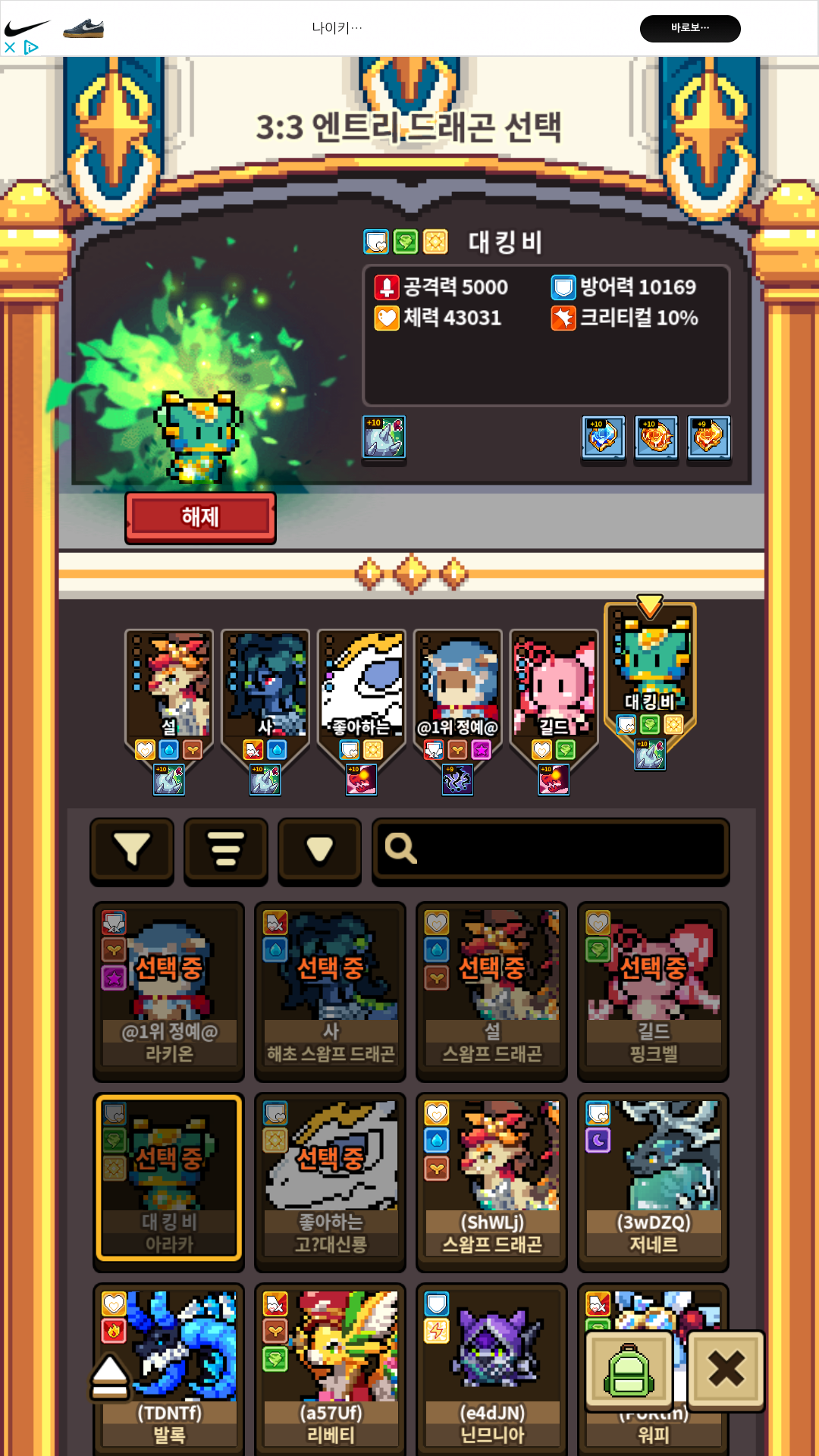
Task: Open the green backpack button
Action: [629, 1370]
